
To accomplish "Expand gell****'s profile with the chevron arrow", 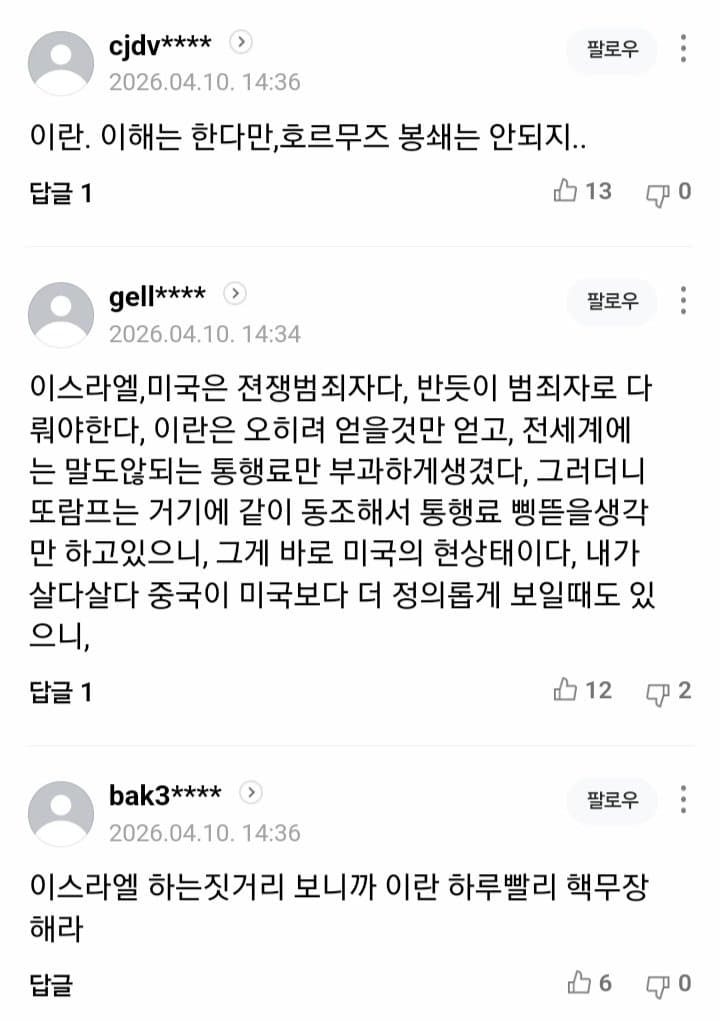I will pyautogui.click(x=233, y=294).
